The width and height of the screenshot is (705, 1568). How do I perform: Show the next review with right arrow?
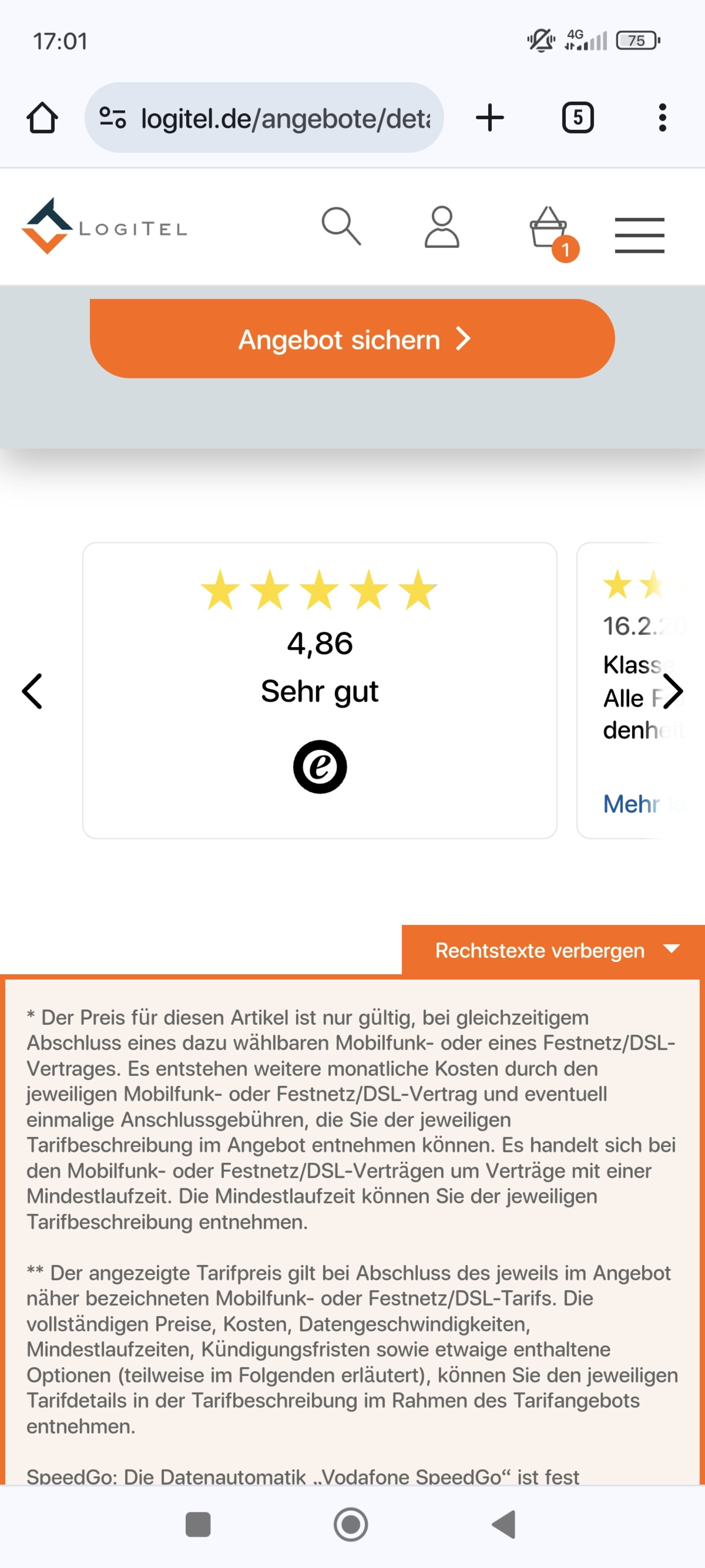(672, 691)
